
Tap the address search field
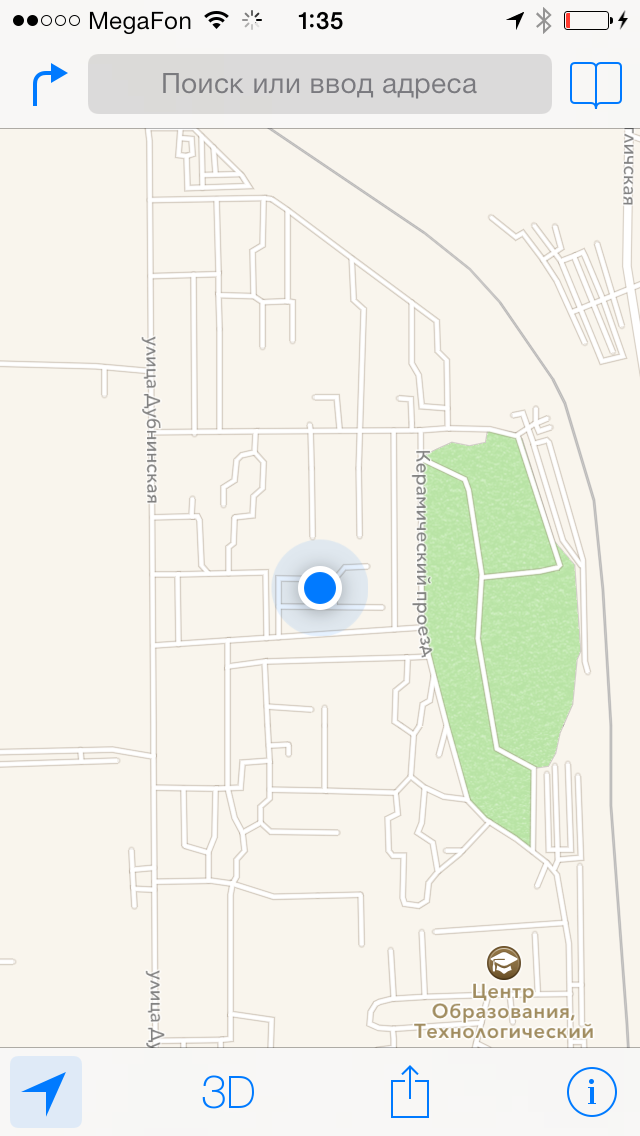point(320,84)
